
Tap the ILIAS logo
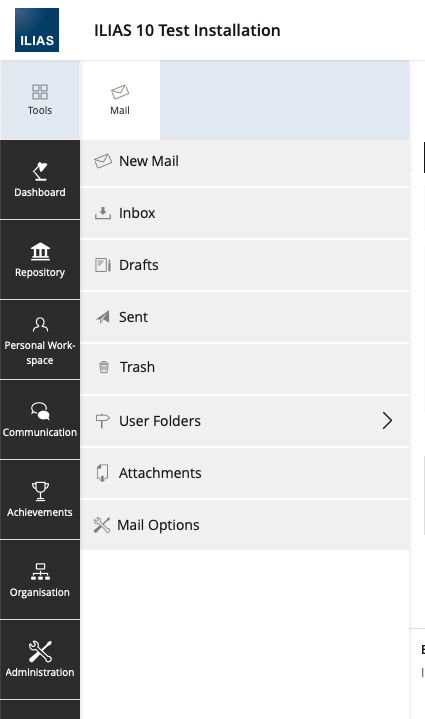click(x=37, y=30)
